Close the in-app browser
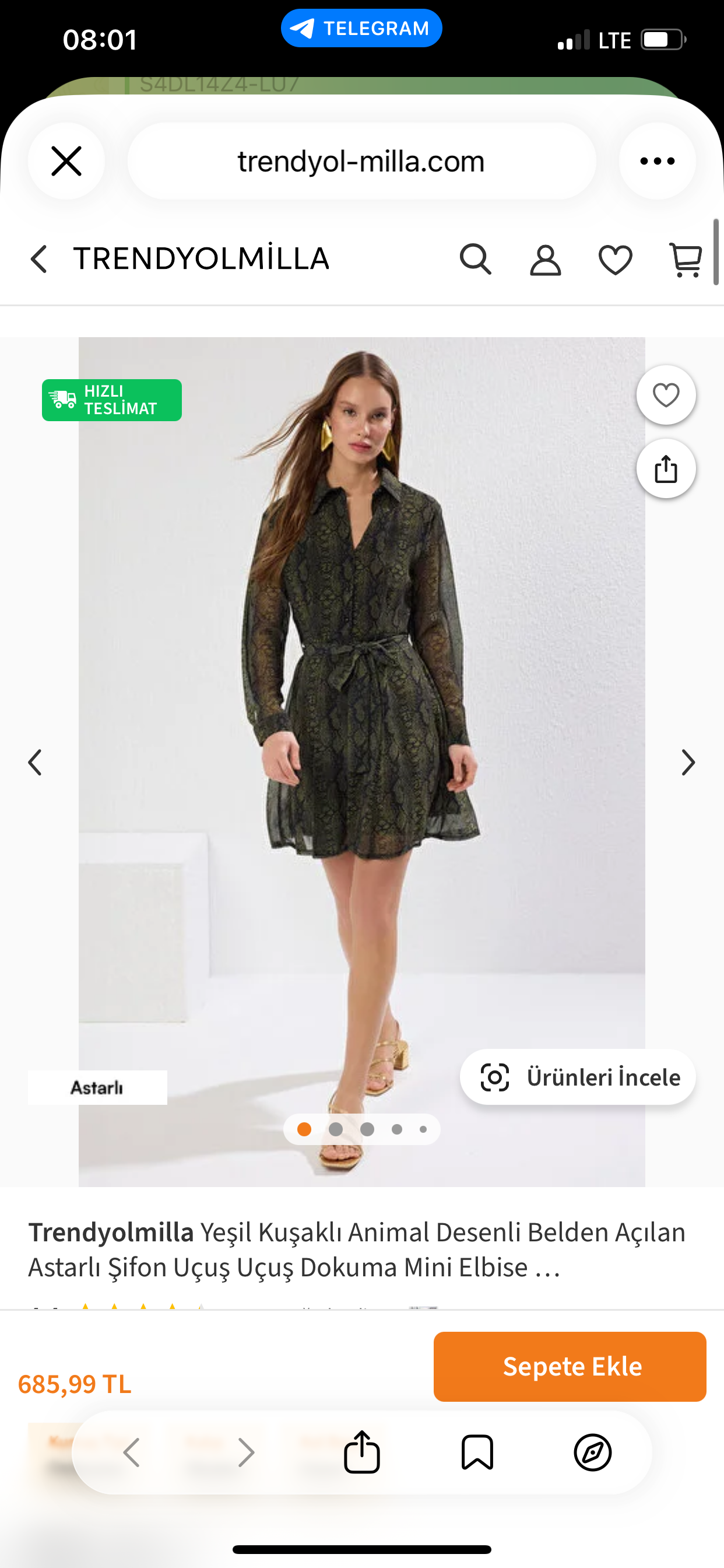Viewport: 724px width, 1568px height. coord(66,162)
